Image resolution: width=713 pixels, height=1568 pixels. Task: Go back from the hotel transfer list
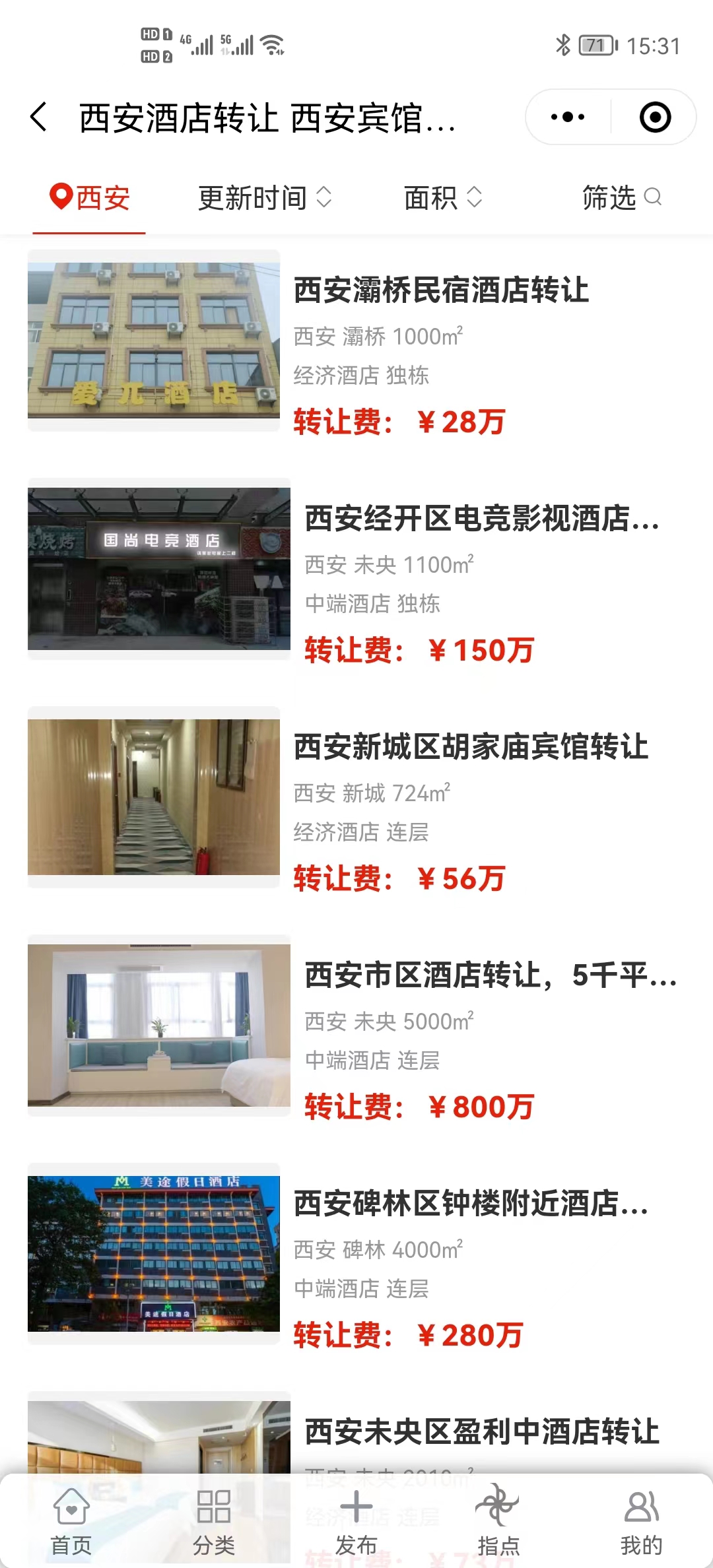(x=39, y=117)
